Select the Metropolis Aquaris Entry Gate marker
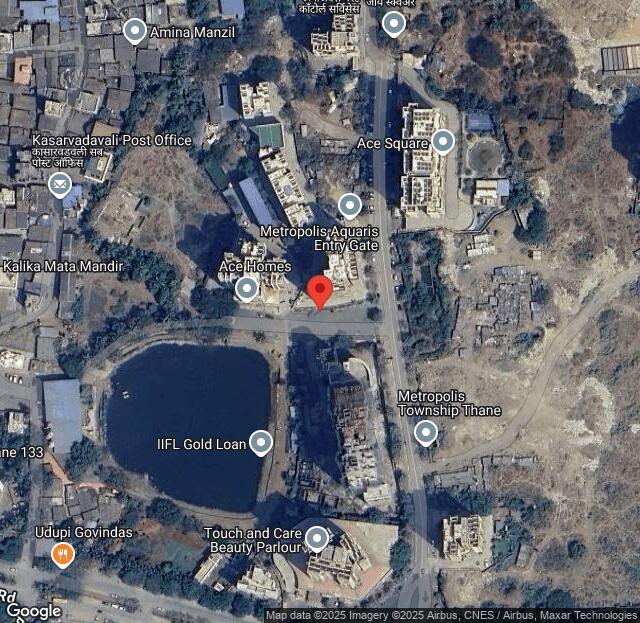The image size is (640, 623). 349,206
